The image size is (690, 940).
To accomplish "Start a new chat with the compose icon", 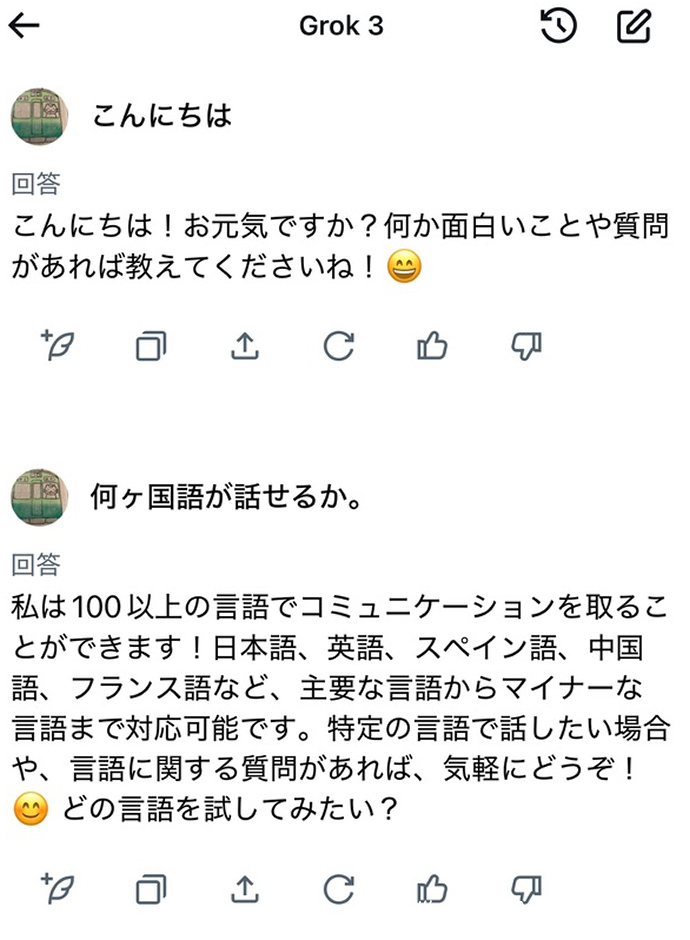I will [634, 27].
